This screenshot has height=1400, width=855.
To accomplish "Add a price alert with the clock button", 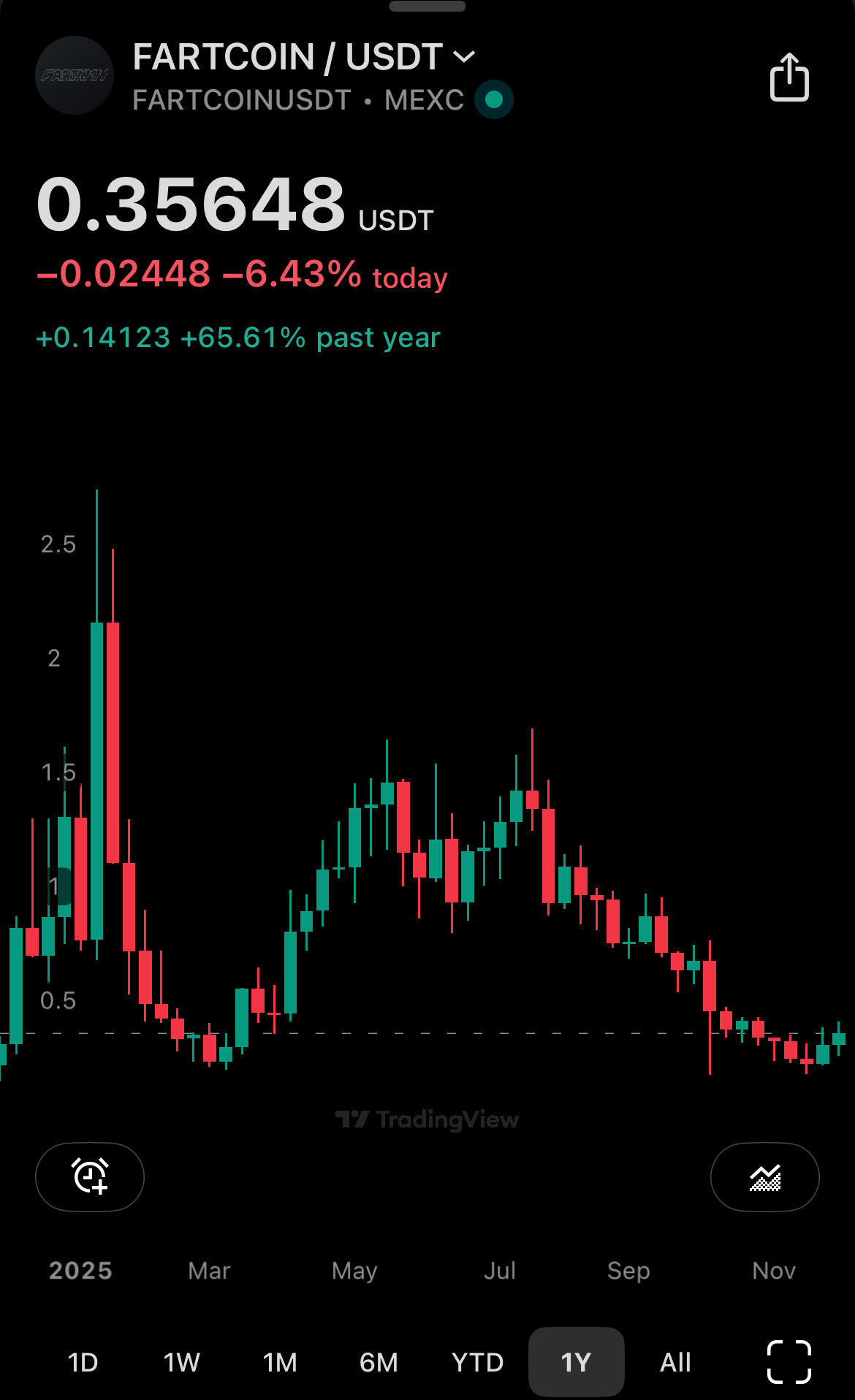I will (90, 1176).
